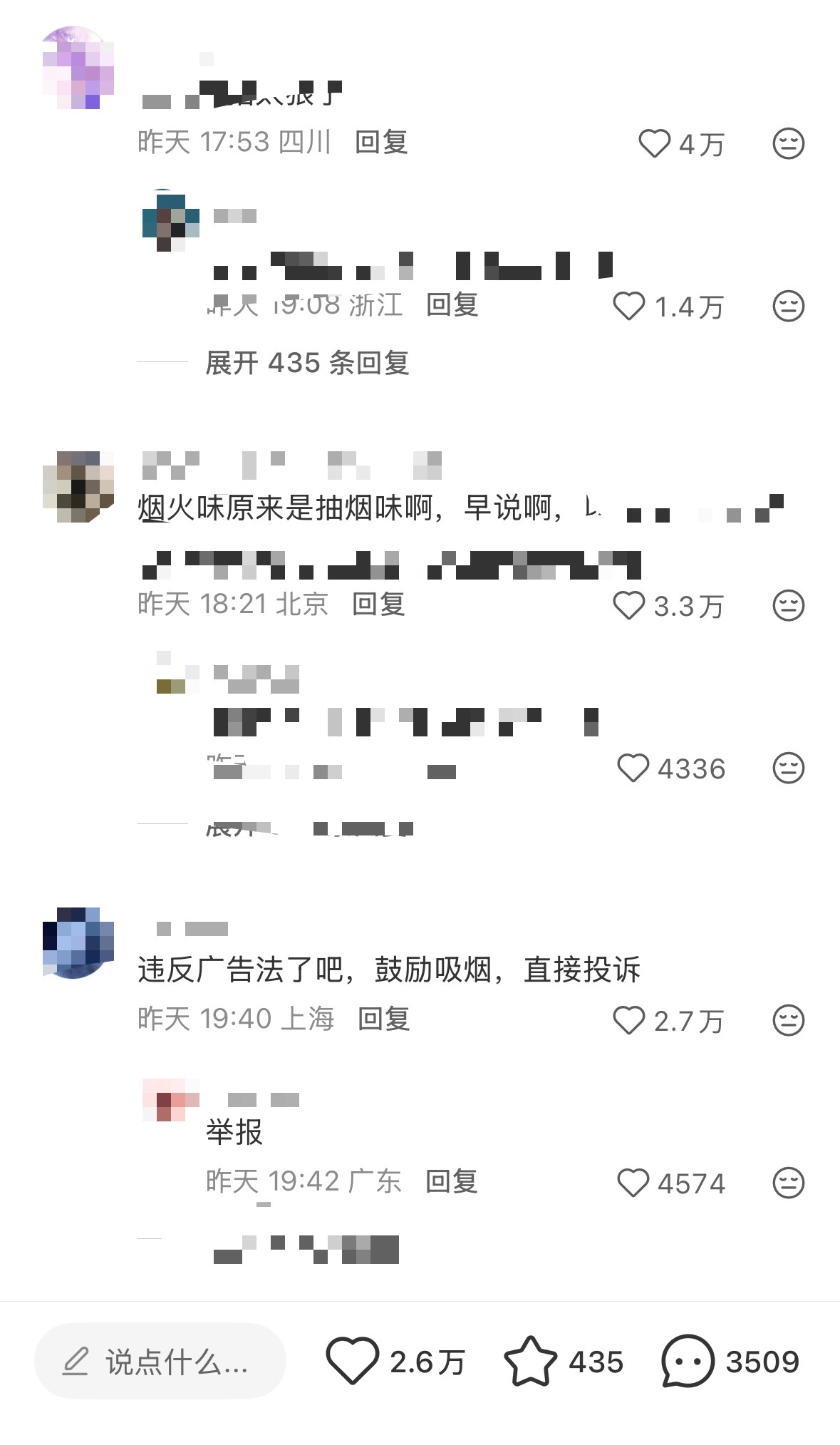Like the post with 2.6万 likes
The width and height of the screenshot is (840, 1445).
pos(352,1361)
